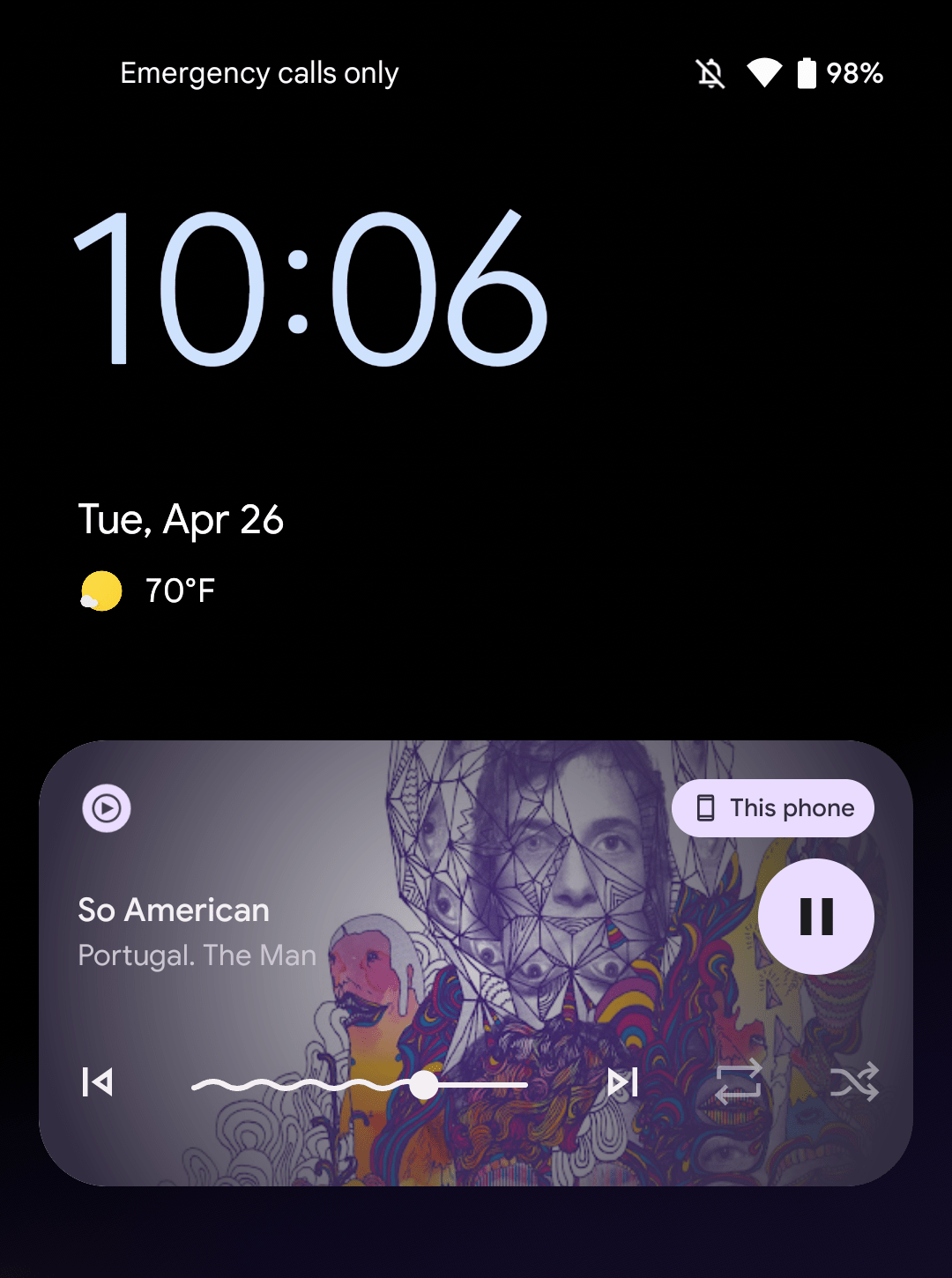Toggle repeat mode for playback
Image resolution: width=952 pixels, height=1278 pixels.
point(738,1081)
